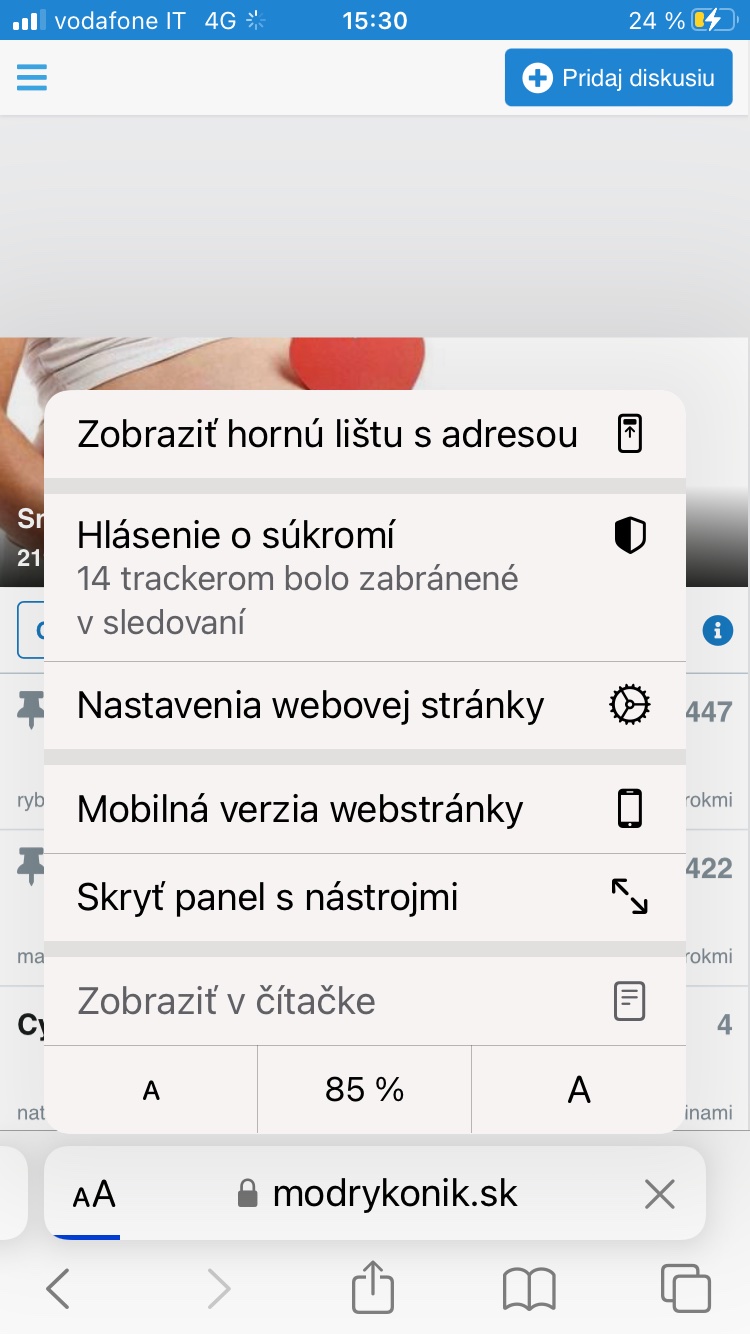Open the hamburger menu
The height and width of the screenshot is (1334, 750).
click(32, 77)
